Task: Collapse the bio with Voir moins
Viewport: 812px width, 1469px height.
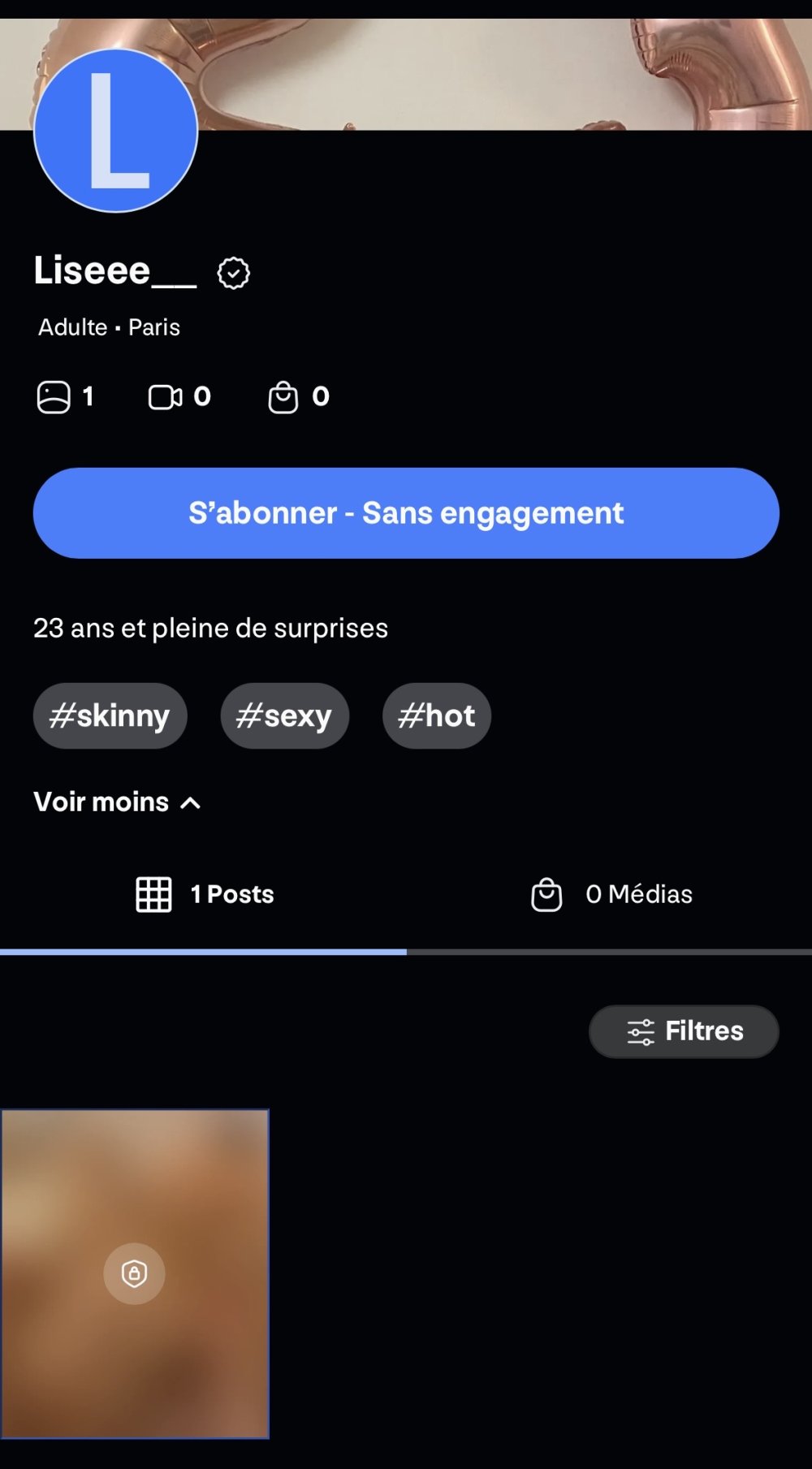Action: 117,802
